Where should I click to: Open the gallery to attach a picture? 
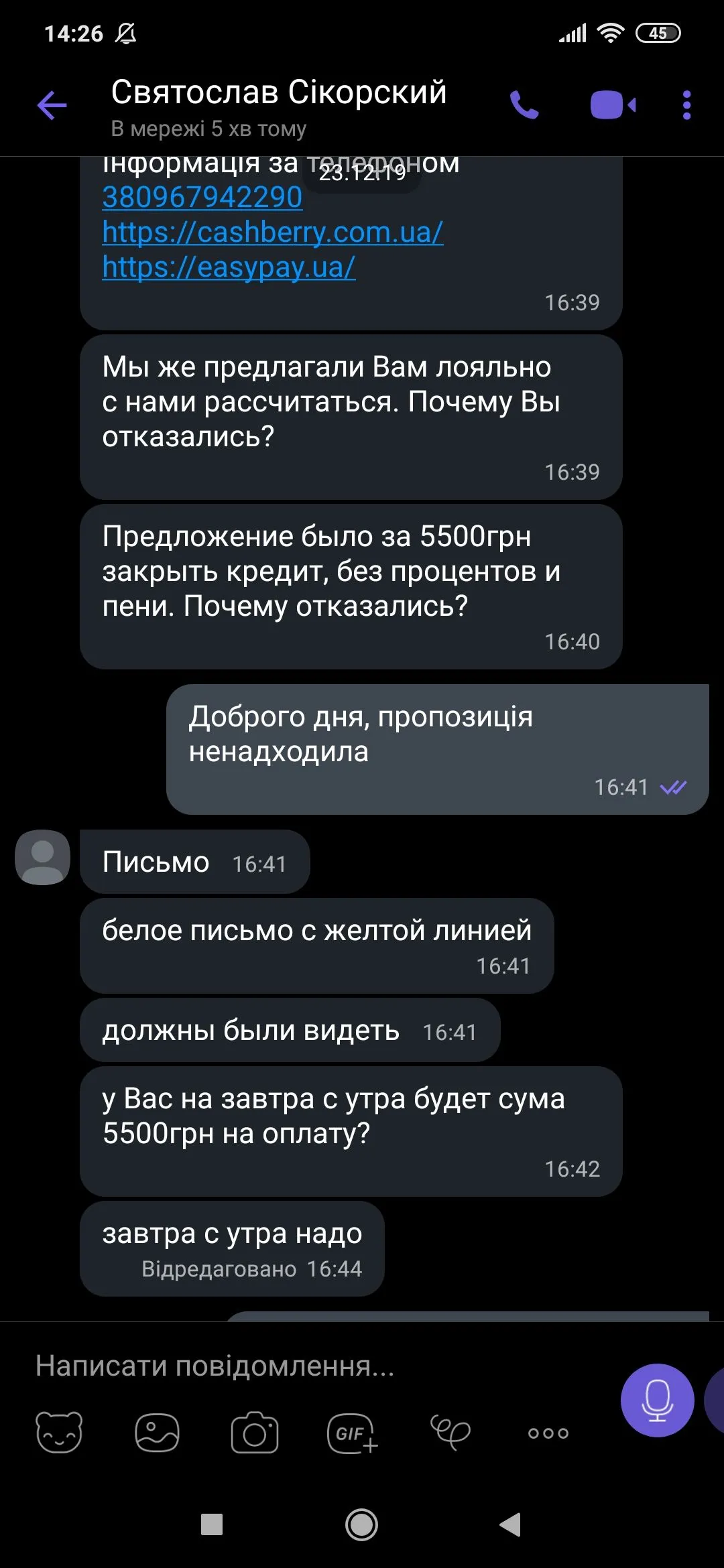[157, 1433]
